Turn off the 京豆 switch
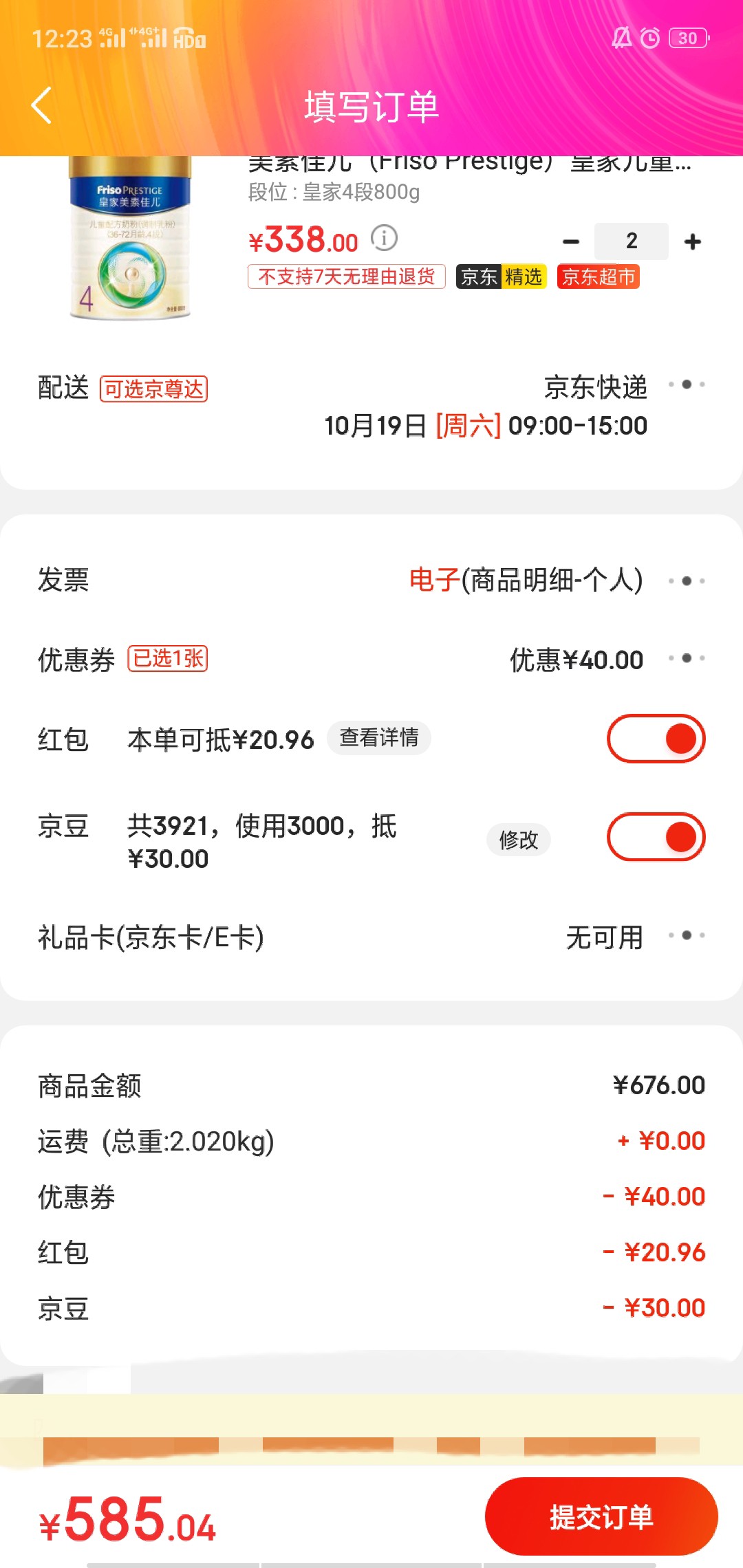 pos(656,837)
